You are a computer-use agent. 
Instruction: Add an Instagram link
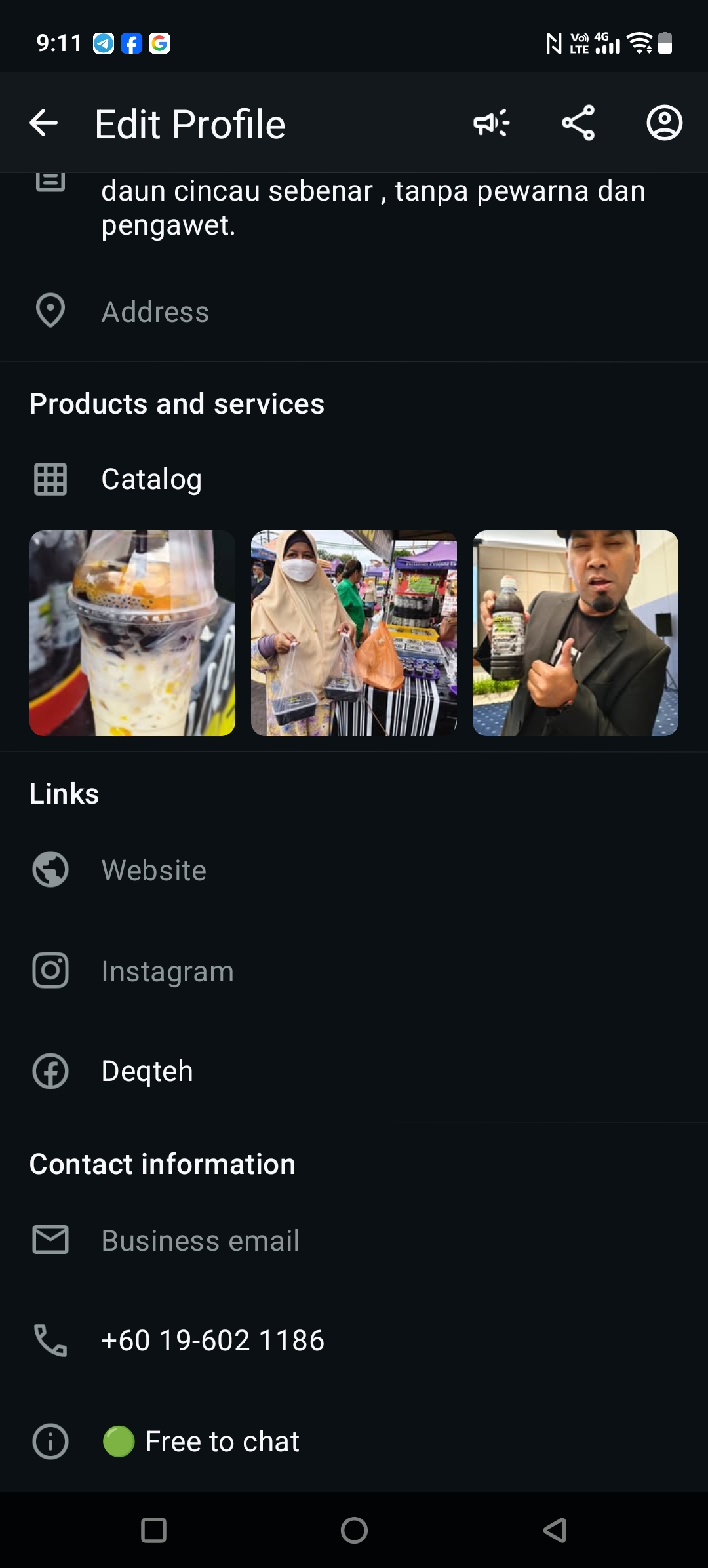167,971
